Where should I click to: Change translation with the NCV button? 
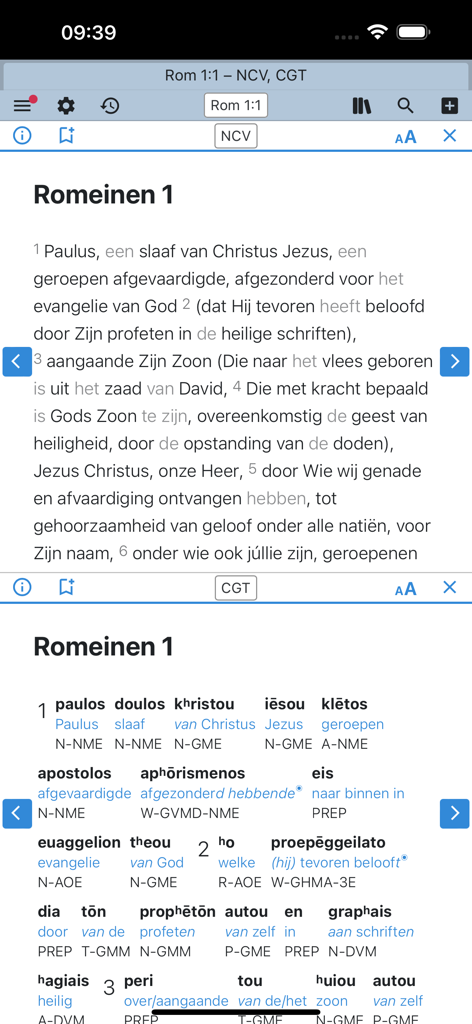coord(236,136)
